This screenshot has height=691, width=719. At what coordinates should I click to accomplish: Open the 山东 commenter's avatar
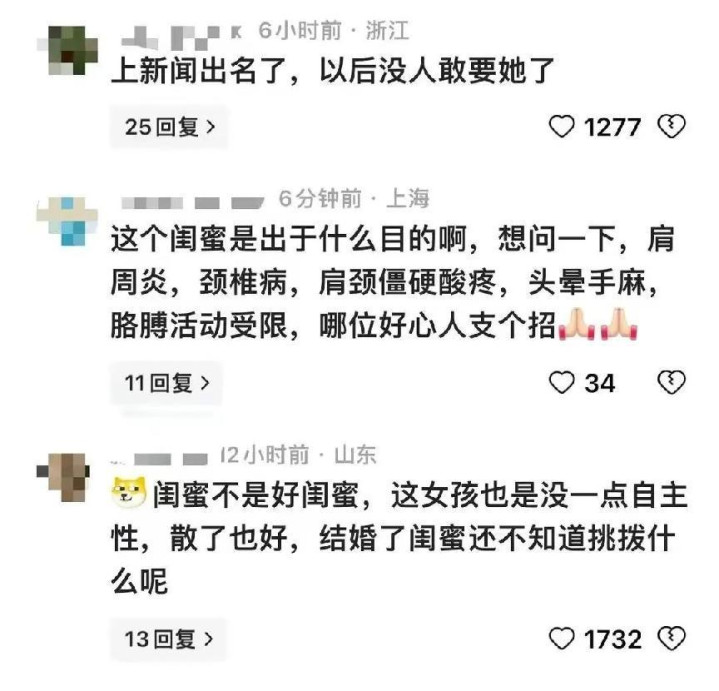[x=63, y=477]
